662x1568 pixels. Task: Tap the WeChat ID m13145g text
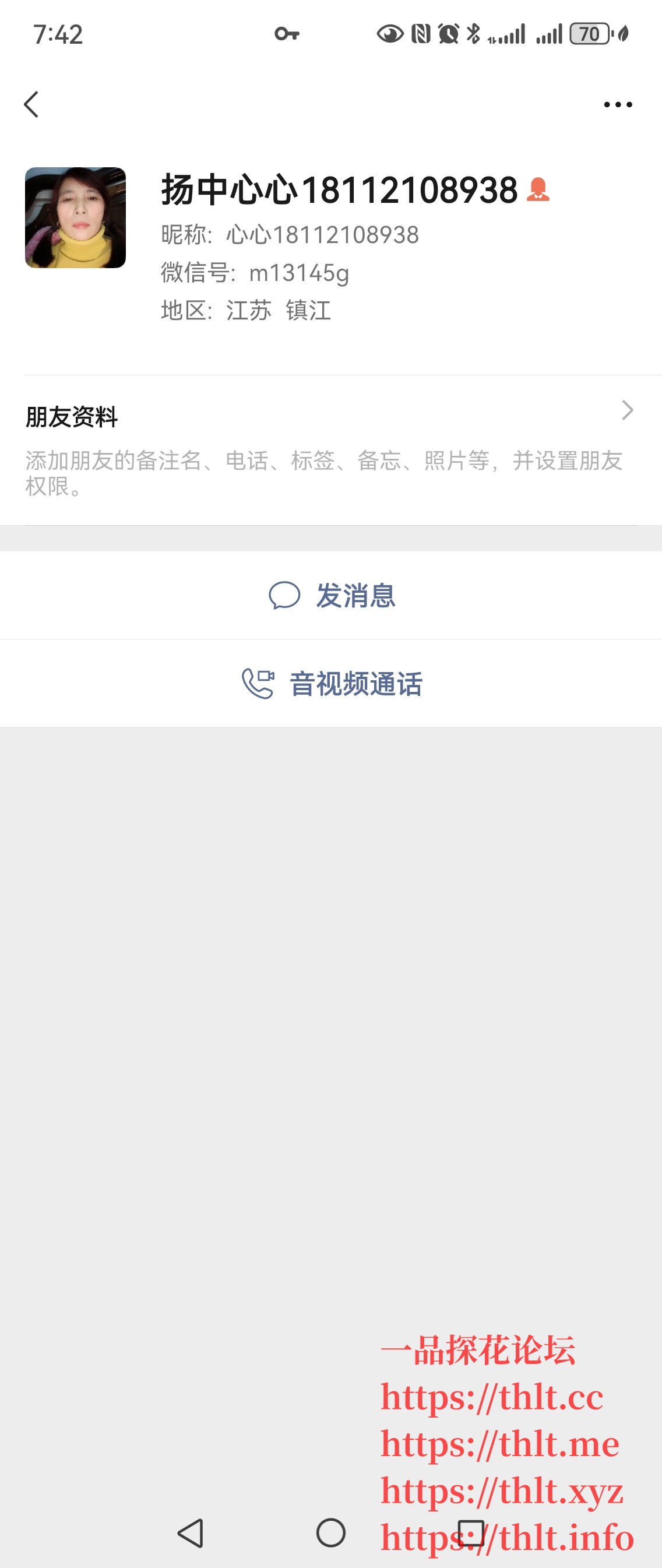(x=300, y=272)
